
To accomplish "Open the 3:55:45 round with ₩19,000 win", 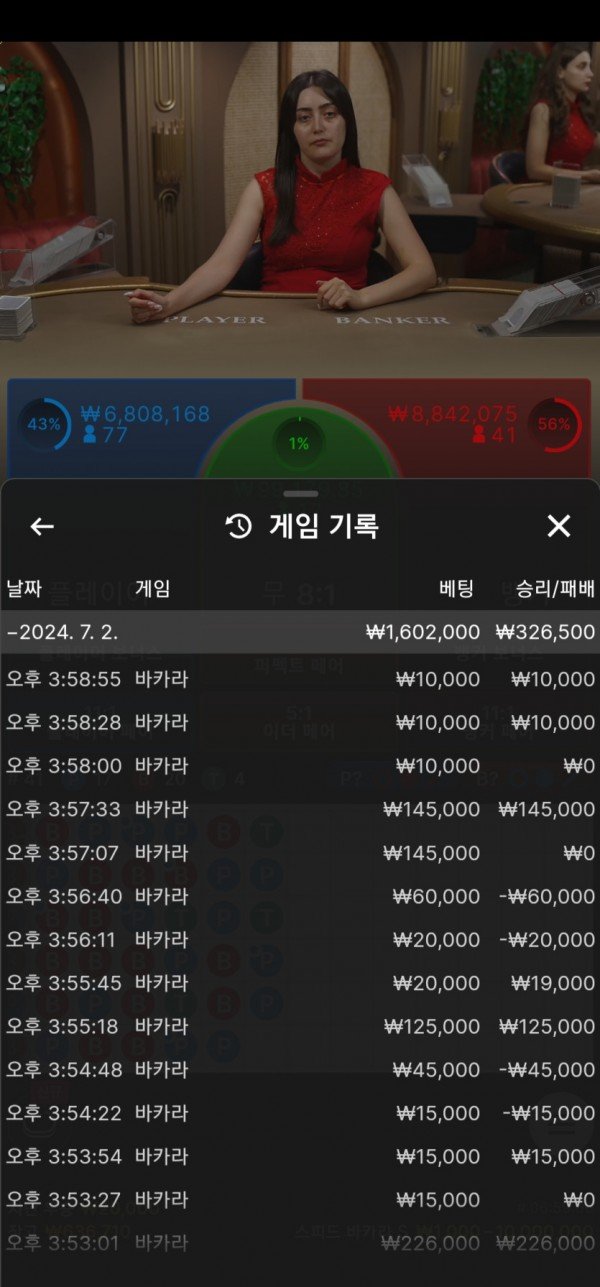I will tap(300, 983).
